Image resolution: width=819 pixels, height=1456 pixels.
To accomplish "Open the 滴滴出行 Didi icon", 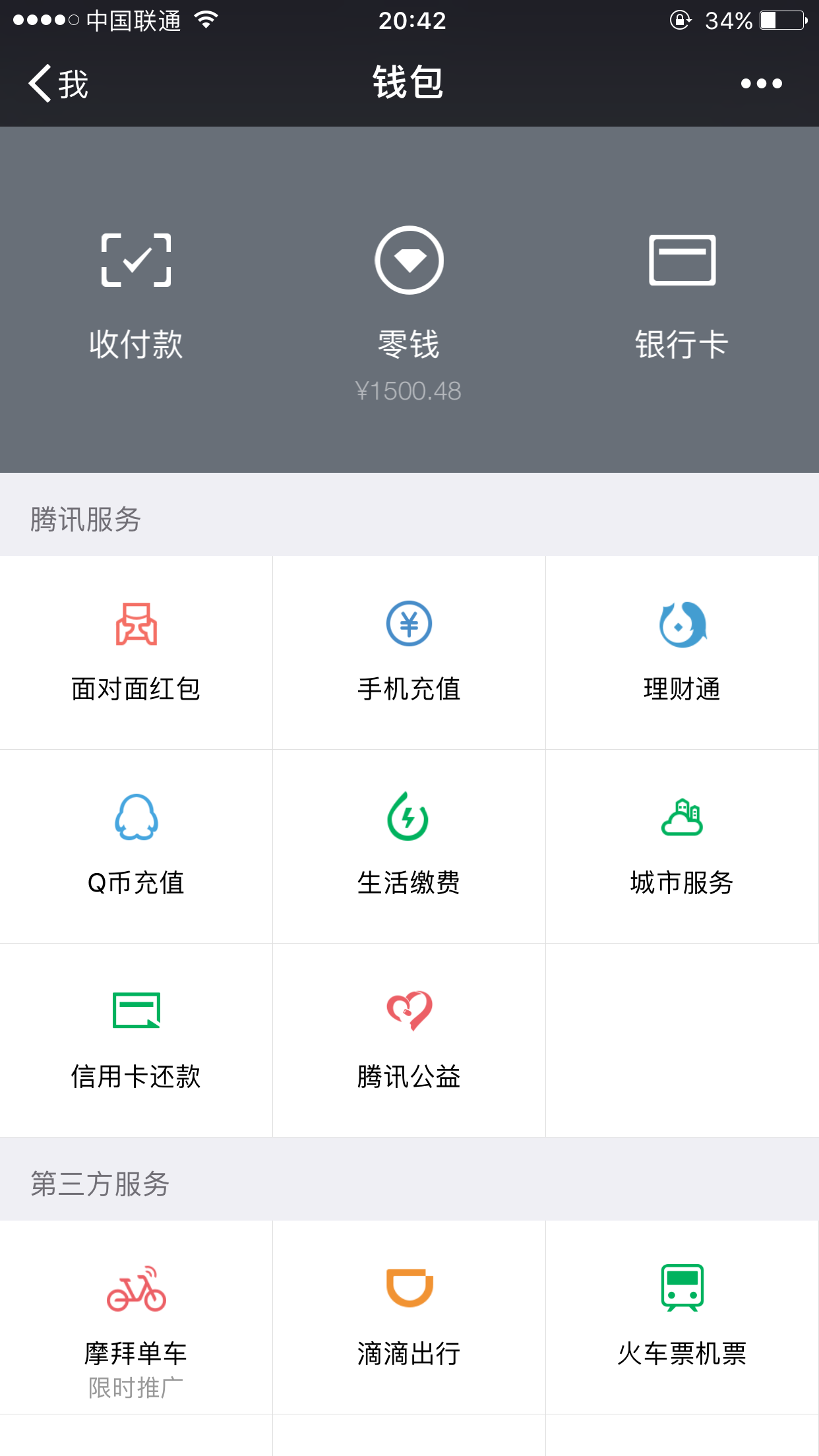I will coord(409,1289).
